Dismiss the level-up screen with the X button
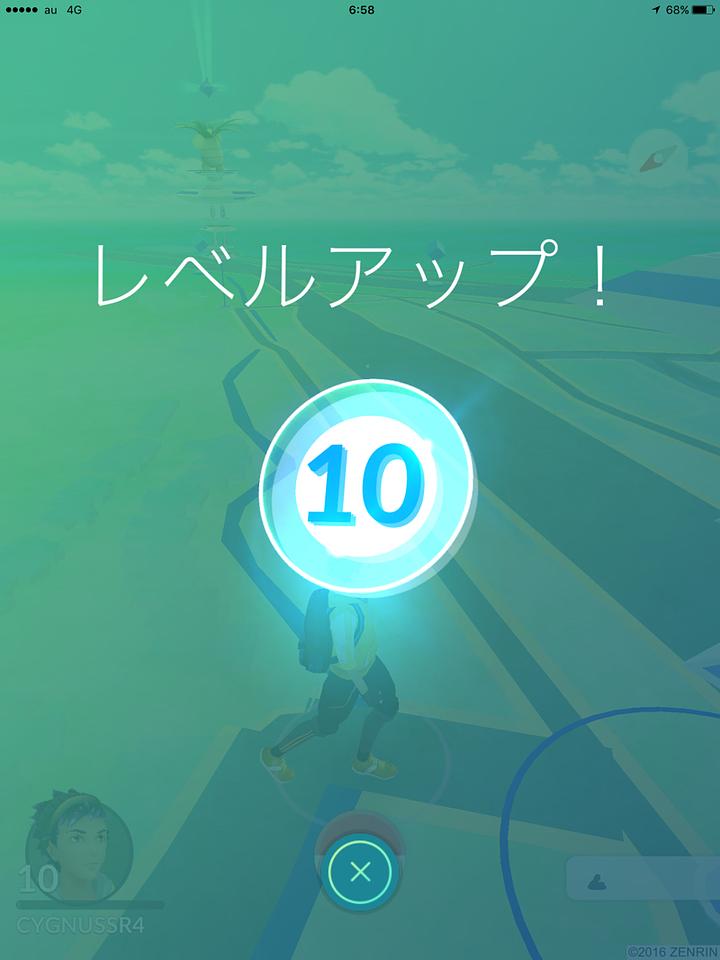 point(358,870)
